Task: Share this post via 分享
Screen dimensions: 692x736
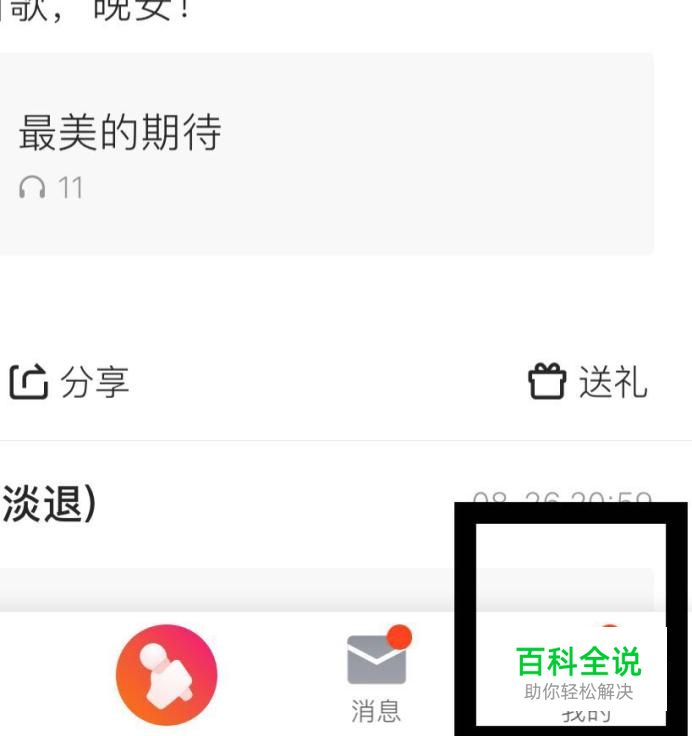Action: click(70, 382)
